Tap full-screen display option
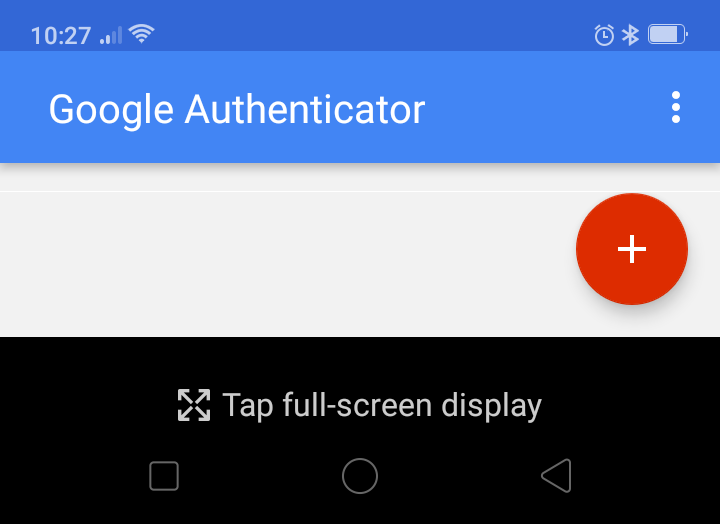Screen dimensions: 720x524 360,405
